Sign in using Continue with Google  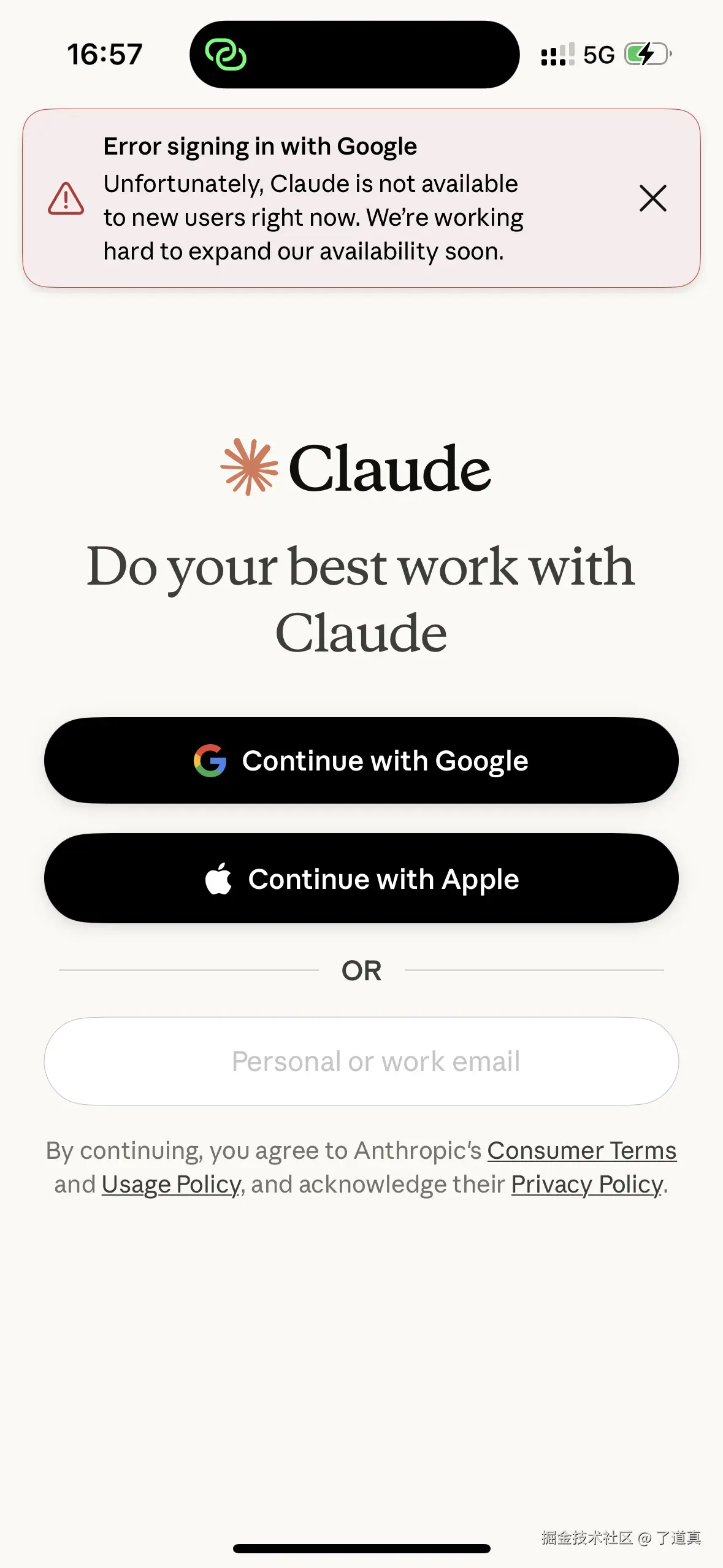pos(361,761)
